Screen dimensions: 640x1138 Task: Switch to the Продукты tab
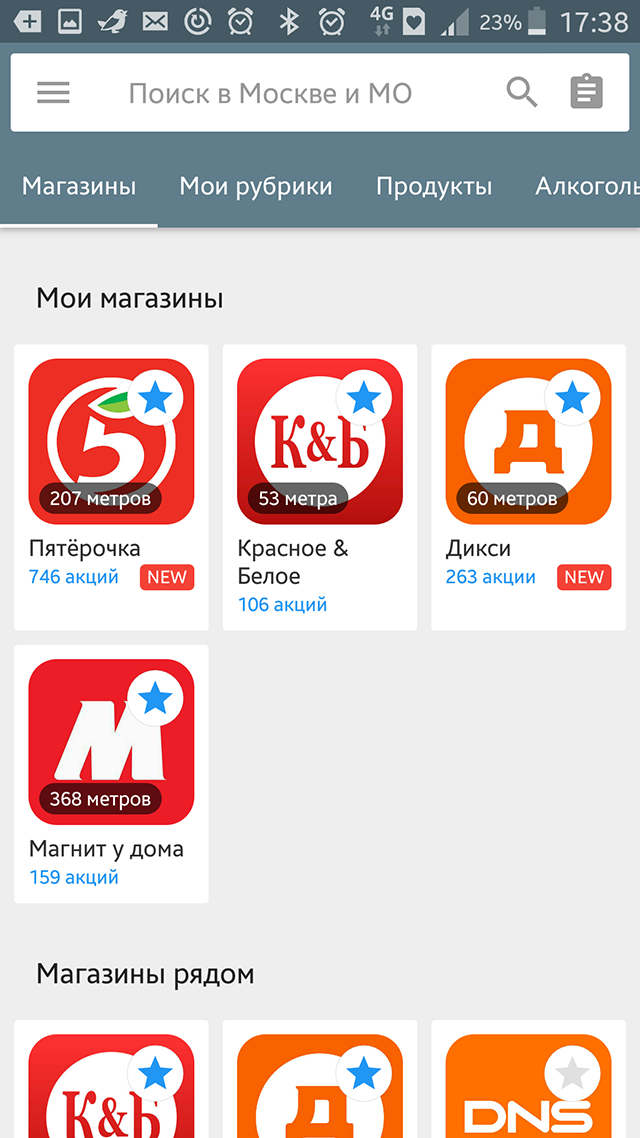[434, 186]
